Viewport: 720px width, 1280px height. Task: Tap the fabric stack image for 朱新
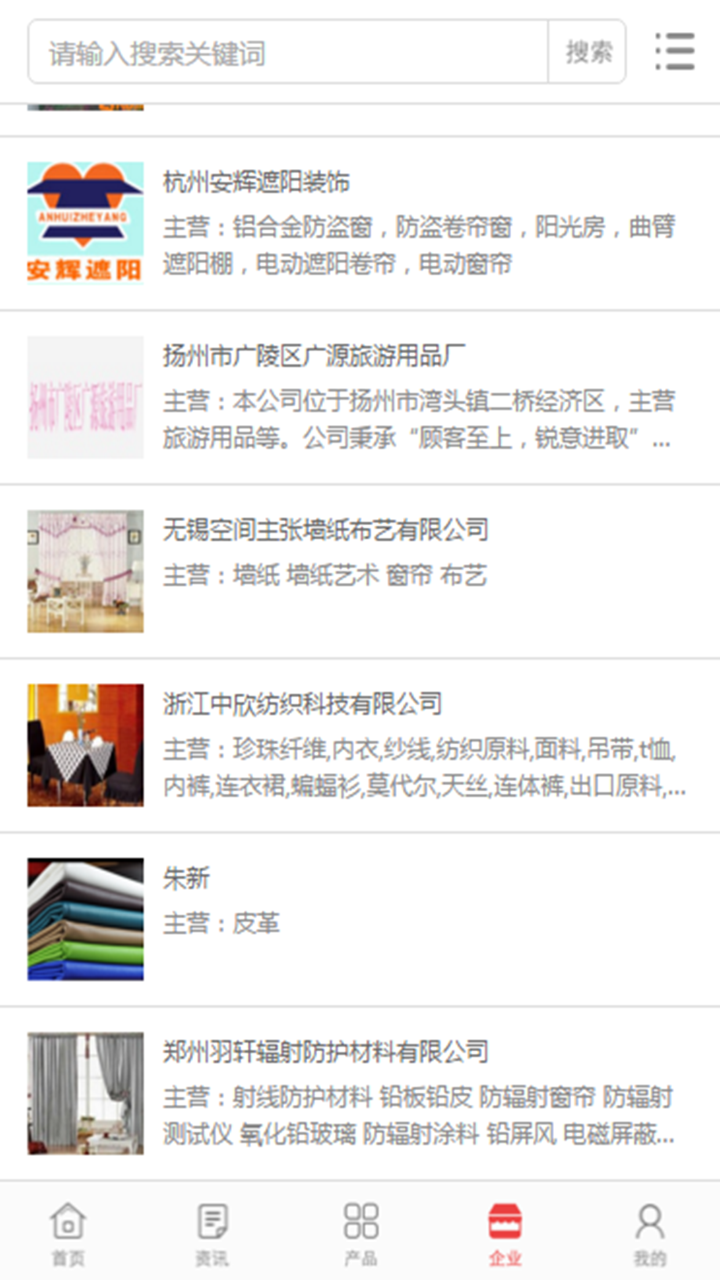(85, 915)
